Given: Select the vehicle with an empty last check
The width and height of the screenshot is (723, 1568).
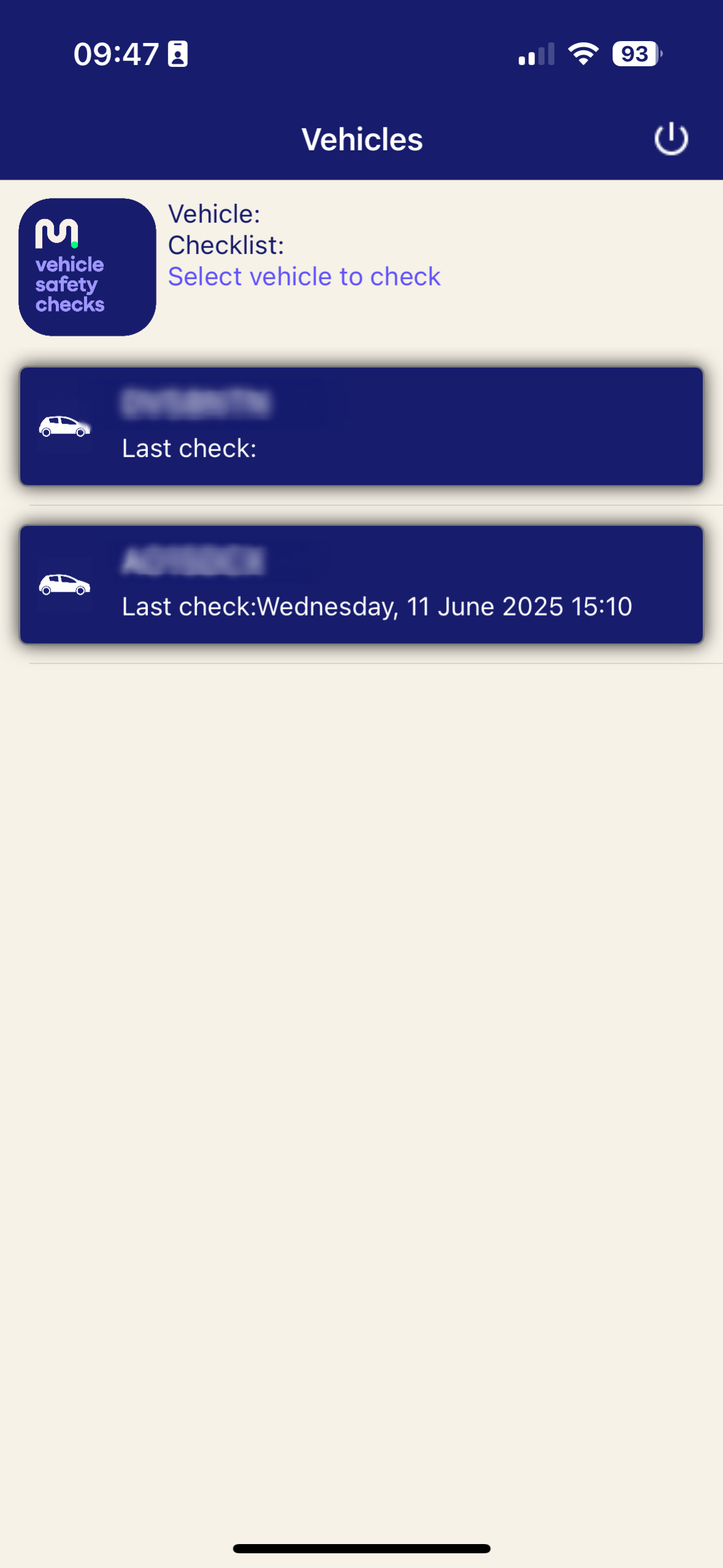Looking at the screenshot, I should 361,427.
